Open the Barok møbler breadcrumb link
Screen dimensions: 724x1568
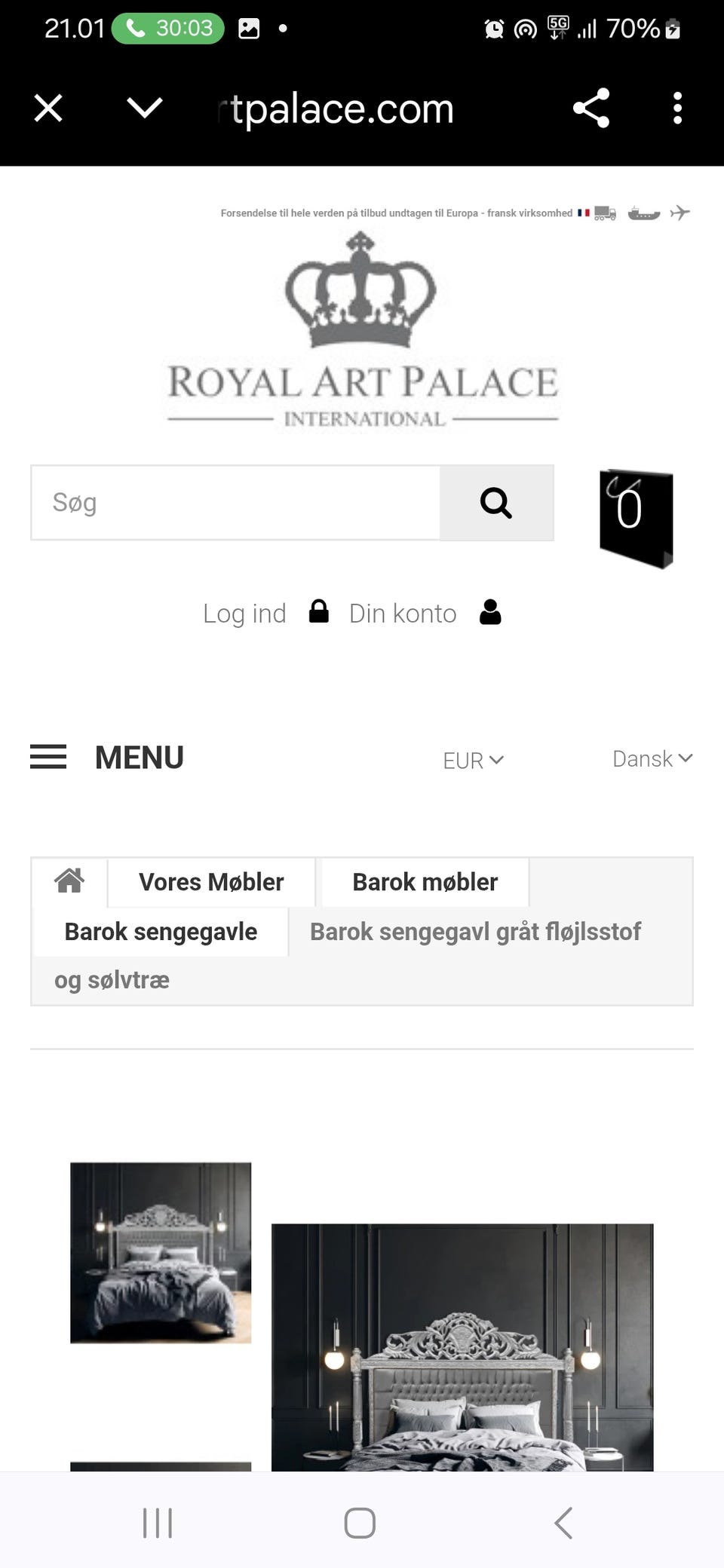click(x=424, y=881)
